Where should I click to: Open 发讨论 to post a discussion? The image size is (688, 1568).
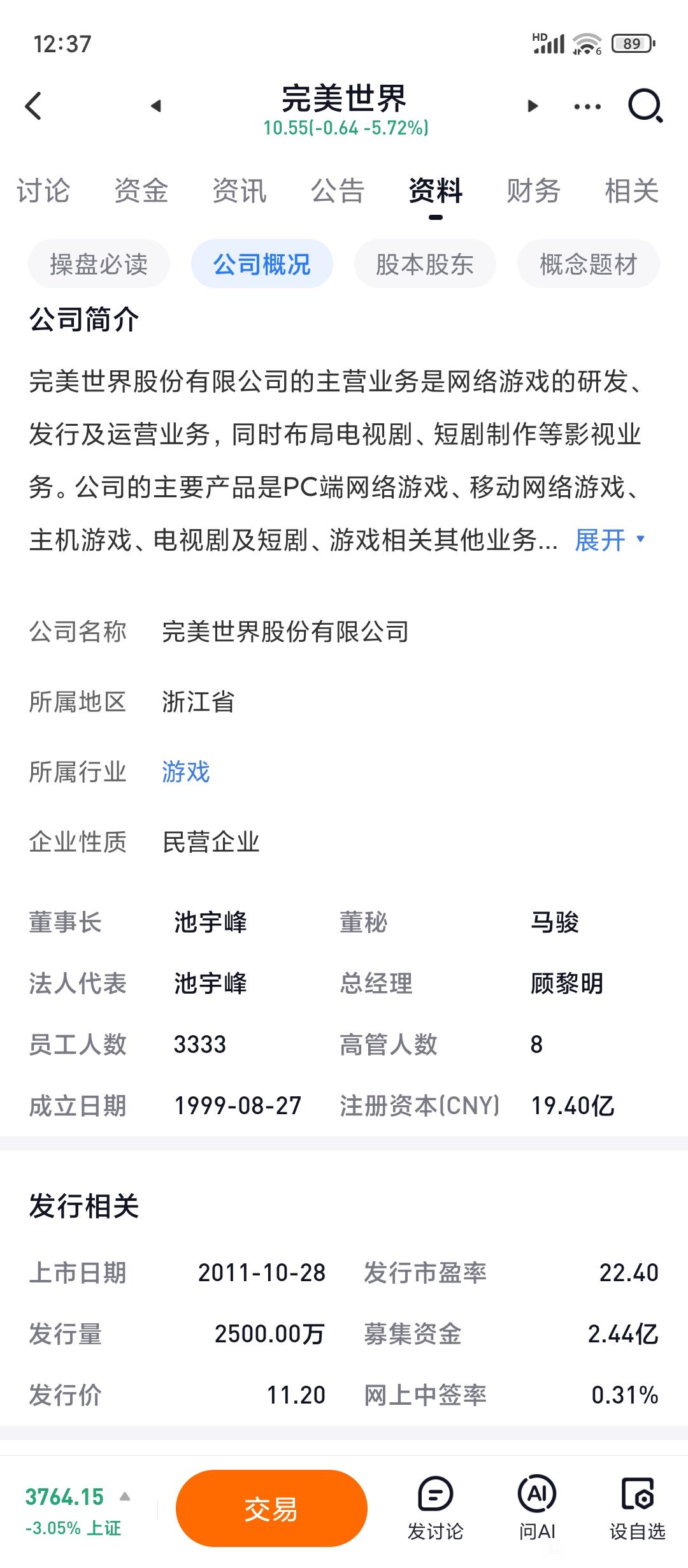click(x=435, y=1508)
